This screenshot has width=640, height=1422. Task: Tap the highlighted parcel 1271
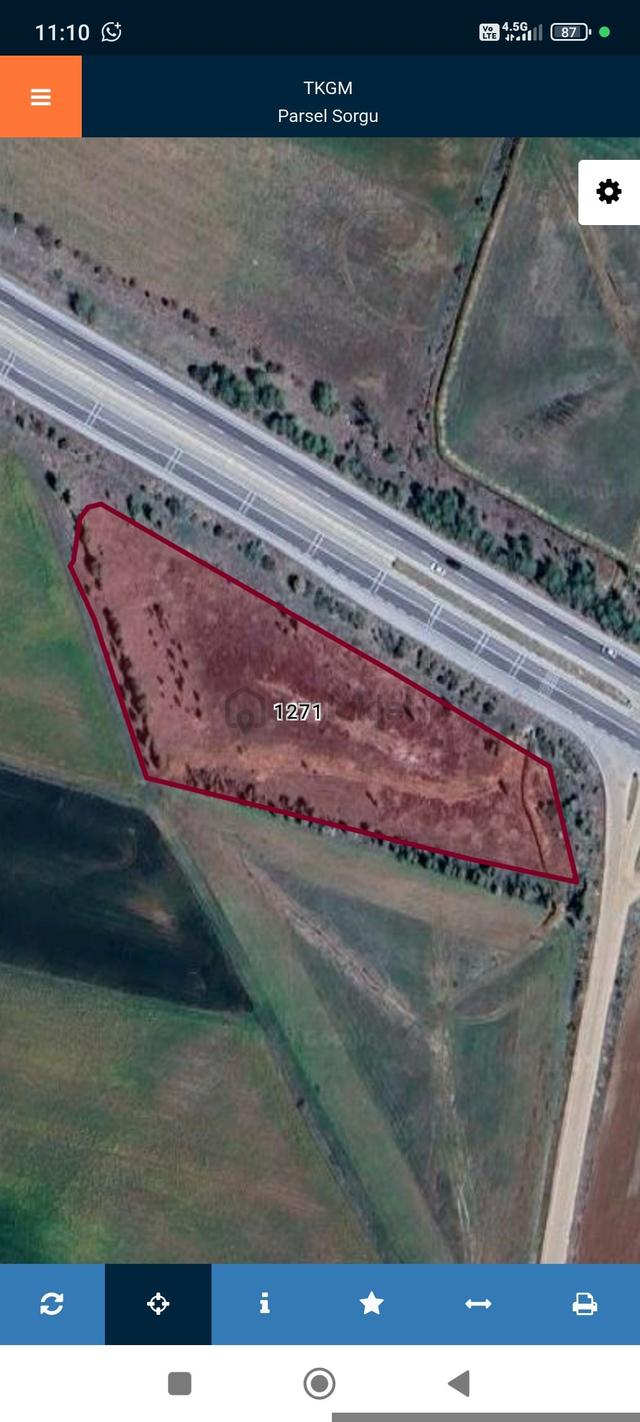298,712
